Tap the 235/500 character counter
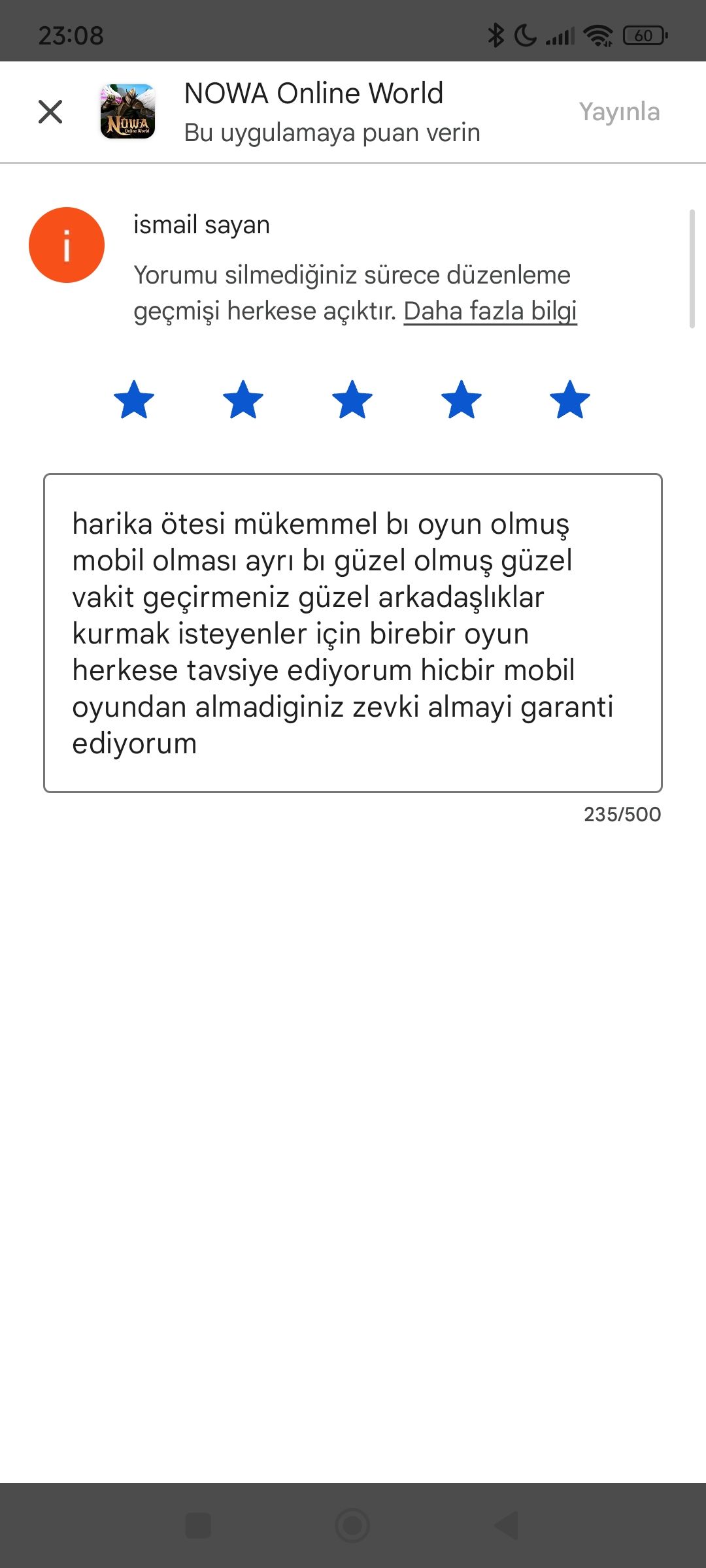Image resolution: width=706 pixels, height=1568 pixels. (621, 814)
